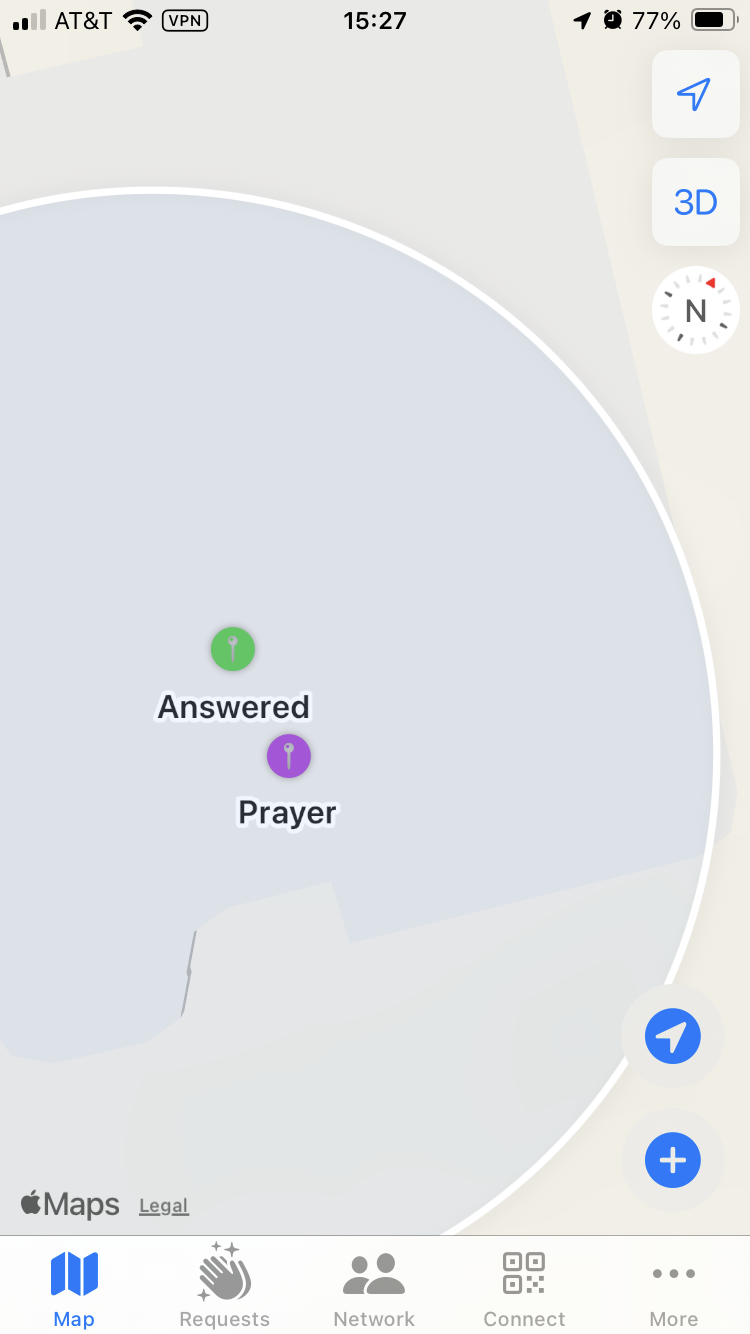Add a new item with plus button
This screenshot has width=750, height=1334.
point(672,1160)
